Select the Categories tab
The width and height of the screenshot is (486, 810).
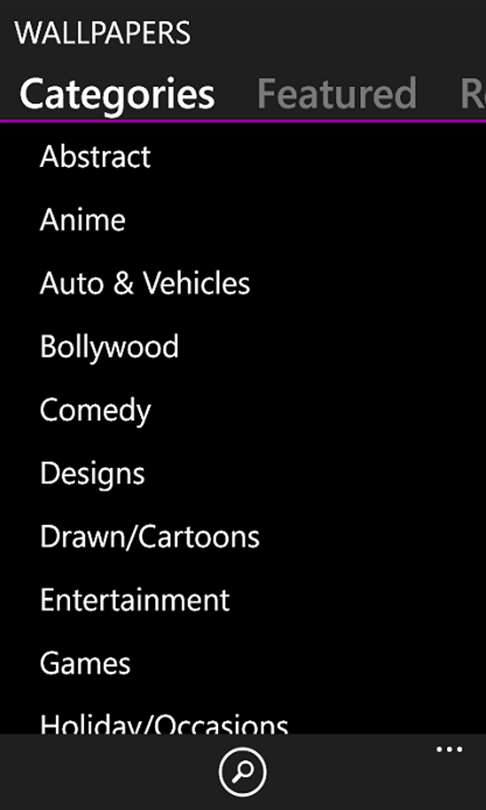click(117, 94)
